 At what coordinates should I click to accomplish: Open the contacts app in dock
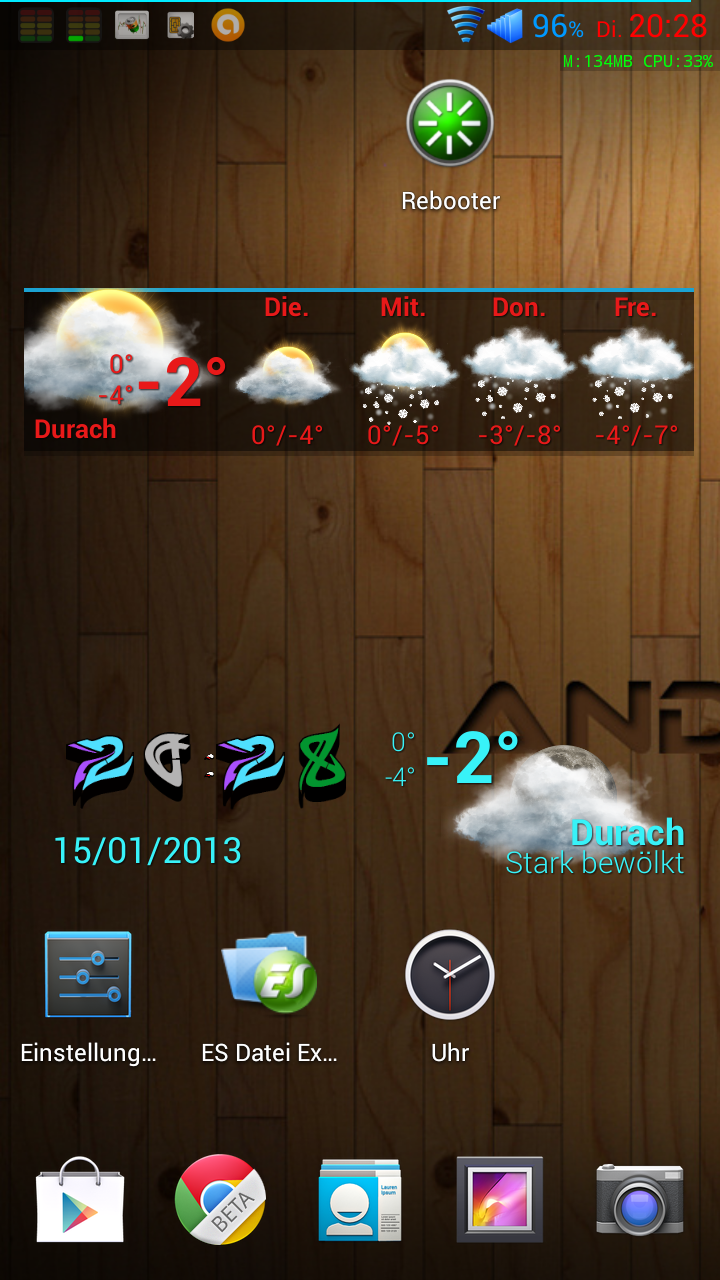(360, 1200)
